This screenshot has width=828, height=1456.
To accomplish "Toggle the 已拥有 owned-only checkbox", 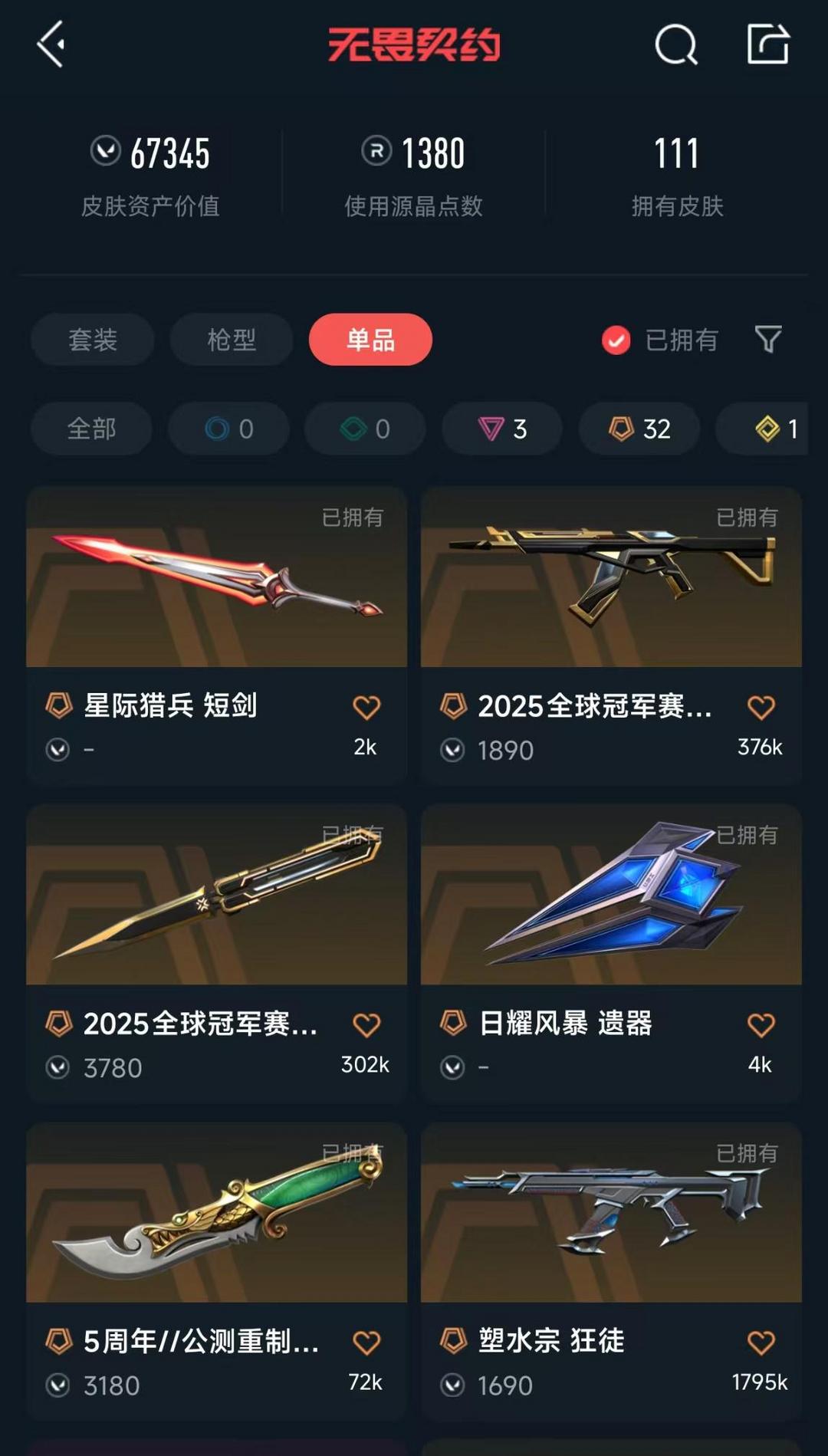I will coord(616,340).
